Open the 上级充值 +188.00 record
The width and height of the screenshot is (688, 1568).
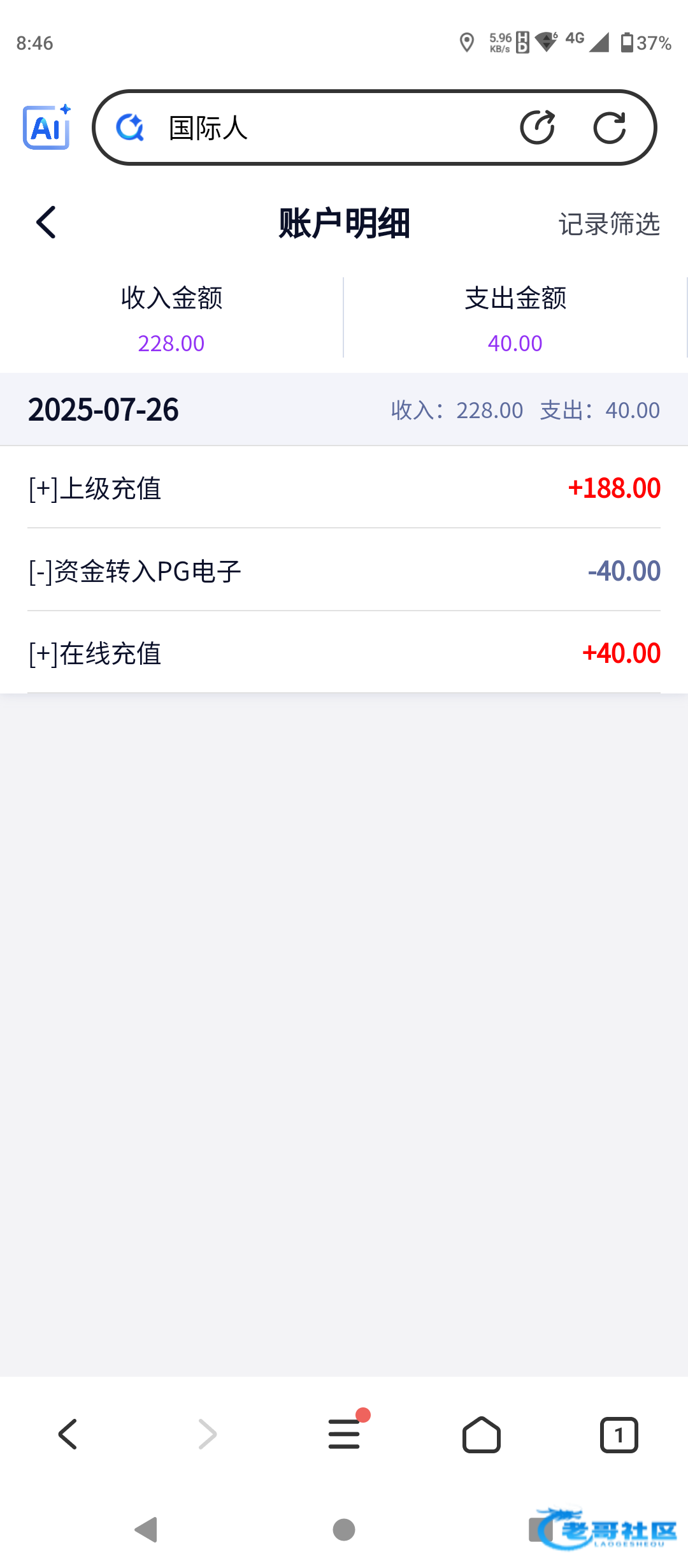tap(344, 488)
